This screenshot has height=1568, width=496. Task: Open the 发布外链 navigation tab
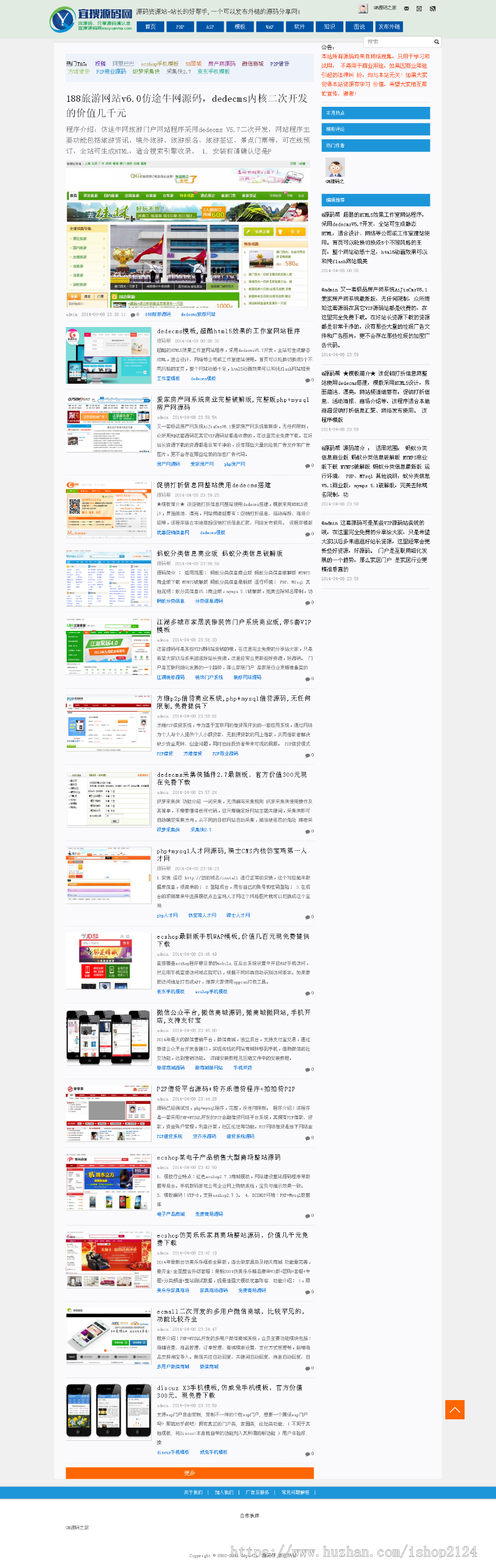390,27
